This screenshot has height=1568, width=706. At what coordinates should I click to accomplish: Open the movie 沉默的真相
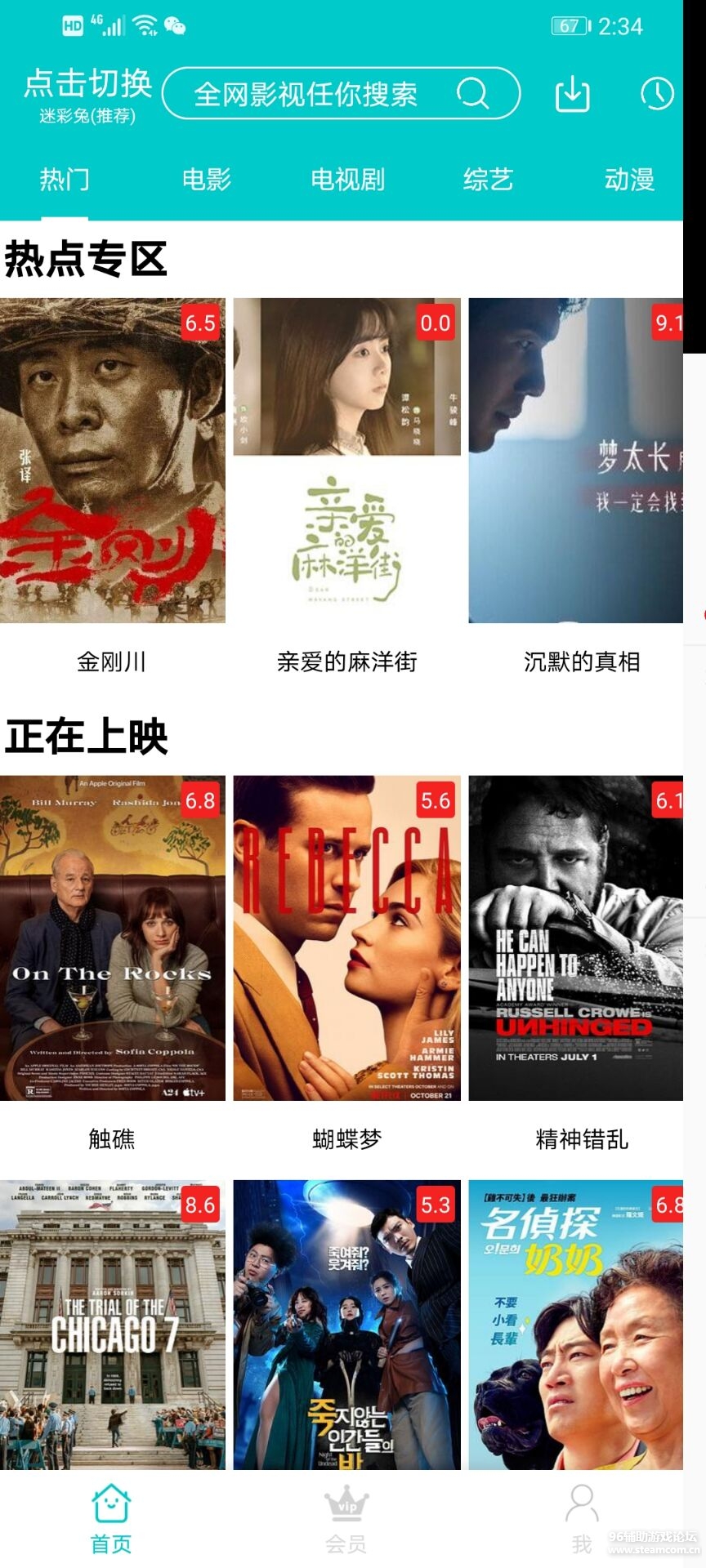click(575, 461)
